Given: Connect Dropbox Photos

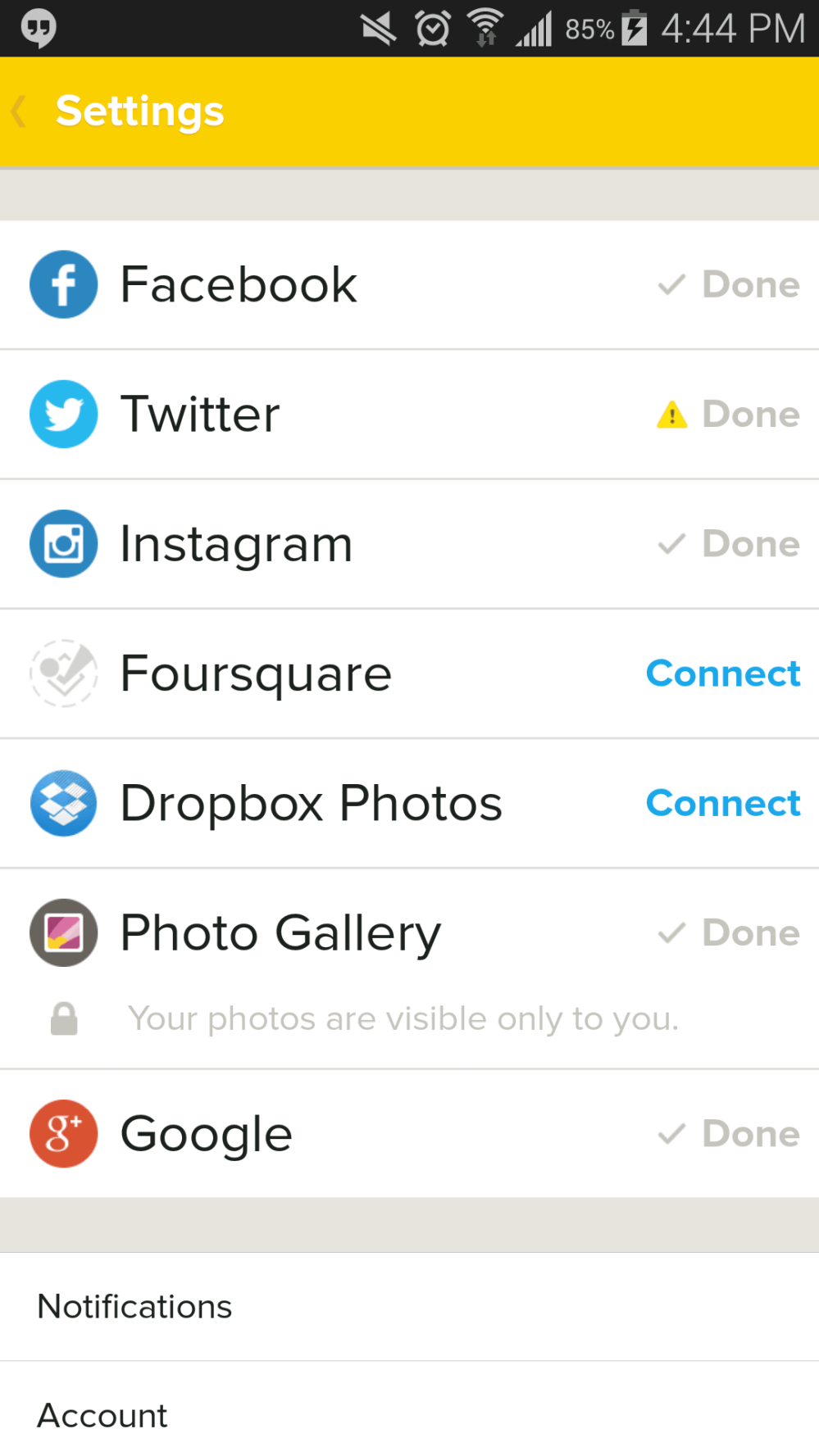Looking at the screenshot, I should (x=722, y=803).
